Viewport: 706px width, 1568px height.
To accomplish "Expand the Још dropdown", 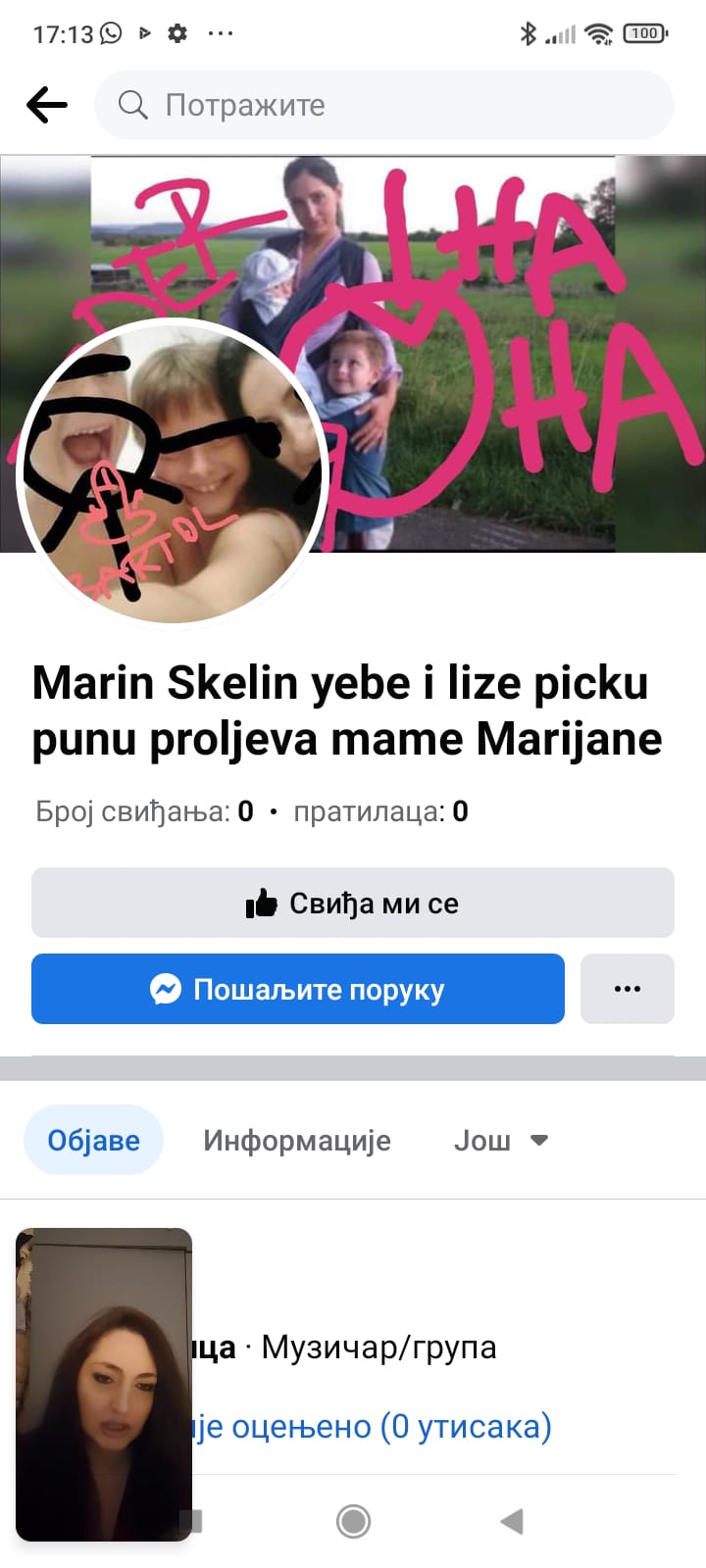I will (x=500, y=1140).
